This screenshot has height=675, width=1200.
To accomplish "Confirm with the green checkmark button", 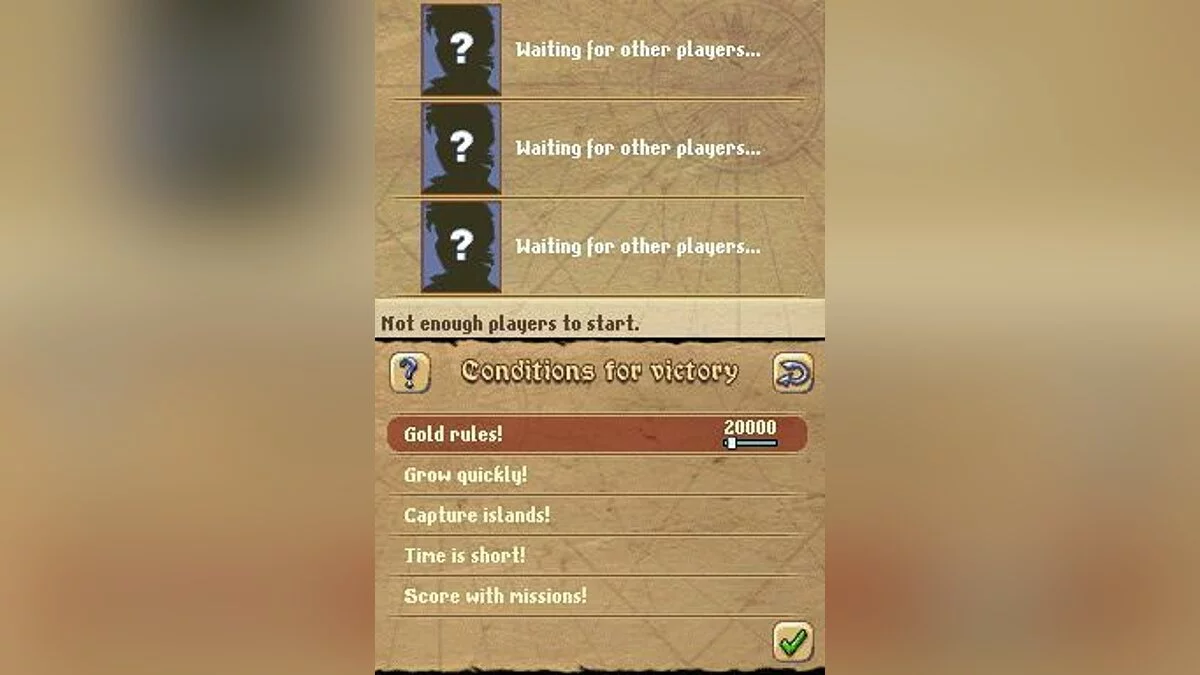I will tap(793, 641).
